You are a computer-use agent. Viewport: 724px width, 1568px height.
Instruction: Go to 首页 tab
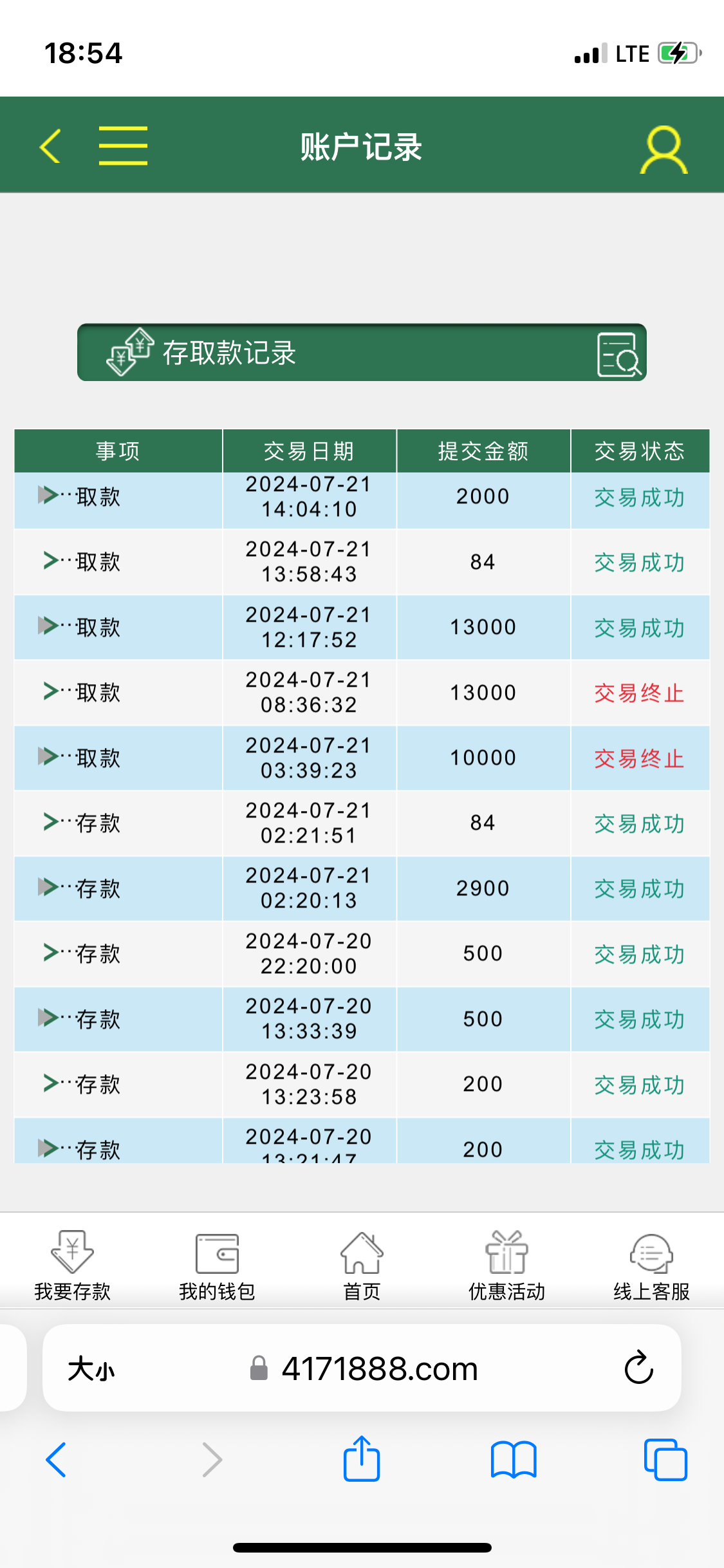(362, 1265)
